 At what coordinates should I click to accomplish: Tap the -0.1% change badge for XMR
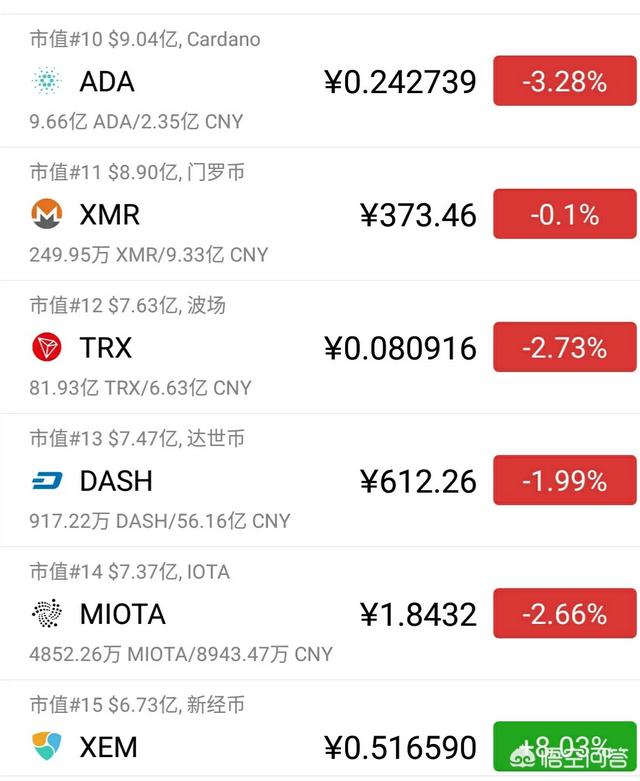(564, 215)
